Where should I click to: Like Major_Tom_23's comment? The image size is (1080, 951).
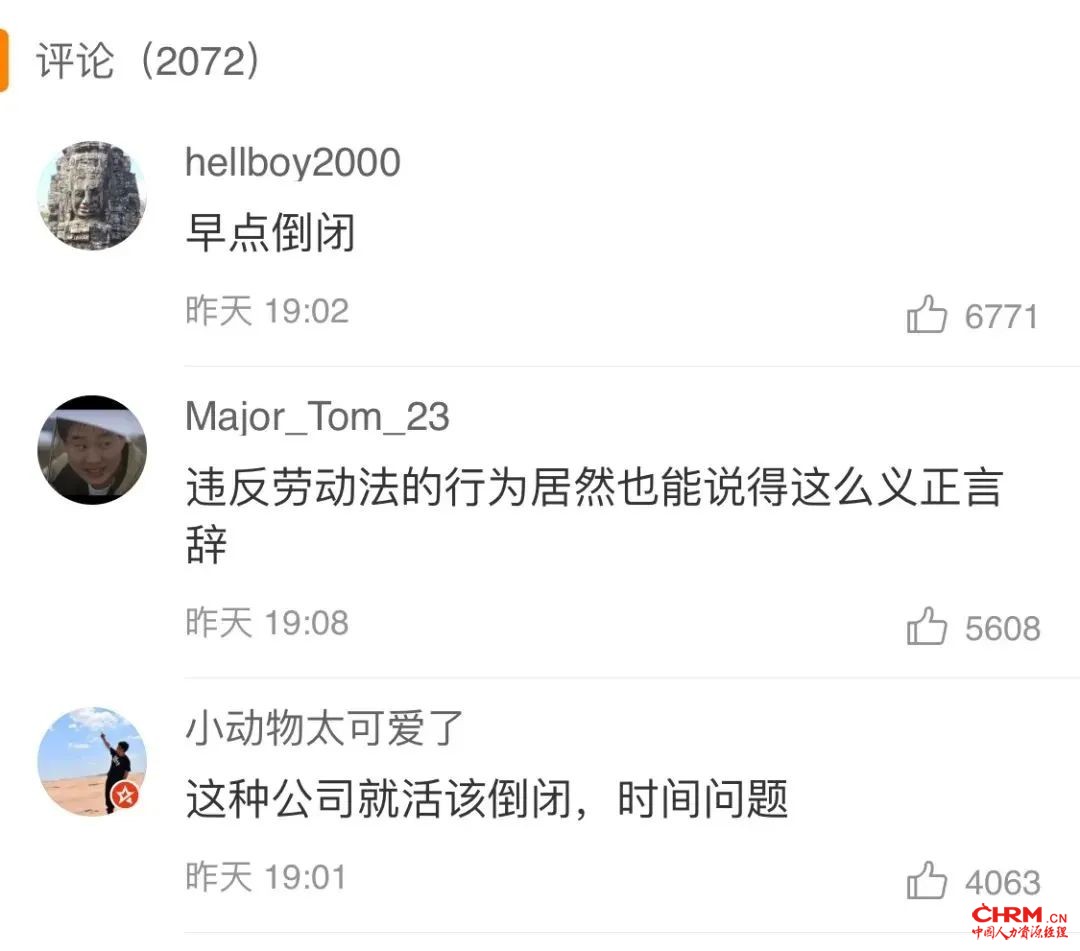927,627
